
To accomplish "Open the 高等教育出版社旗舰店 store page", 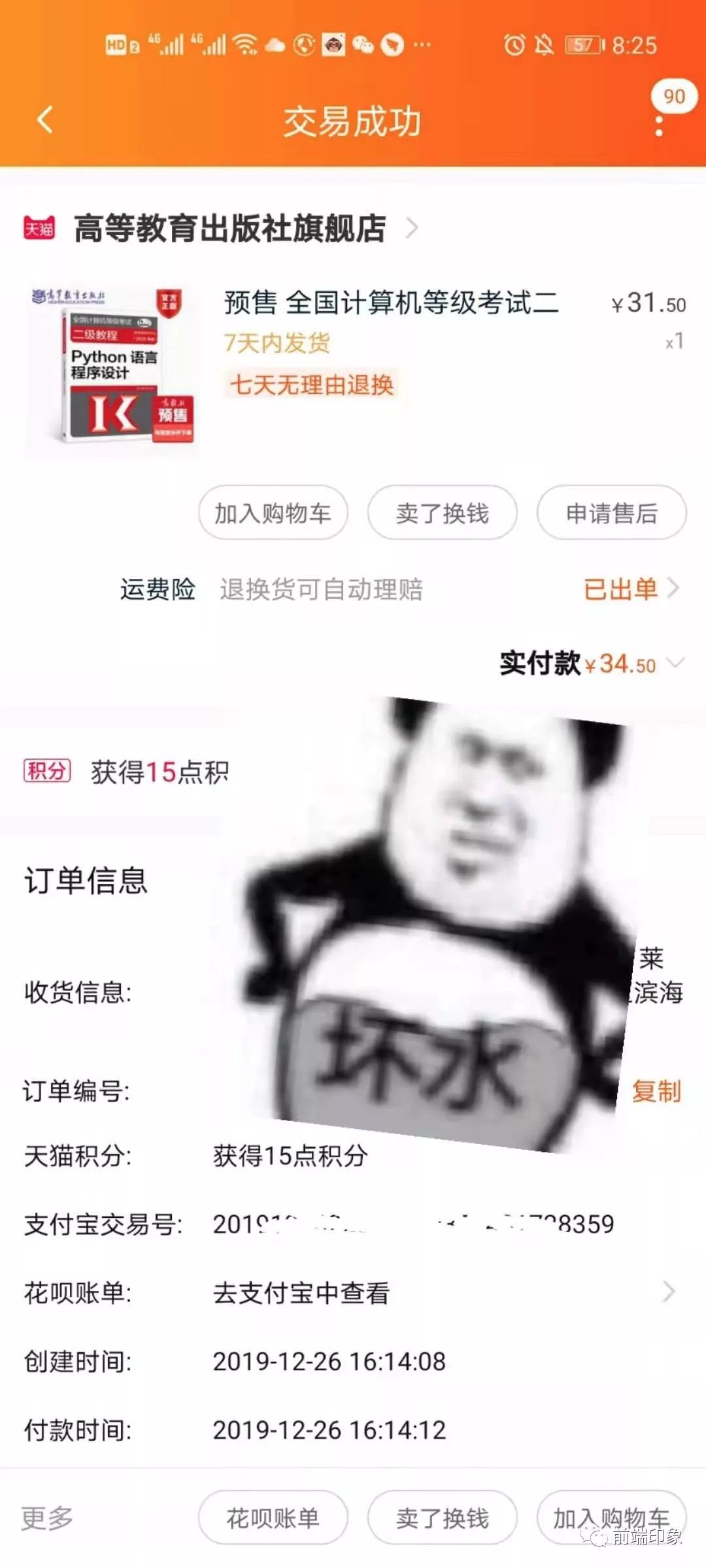I will click(229, 228).
